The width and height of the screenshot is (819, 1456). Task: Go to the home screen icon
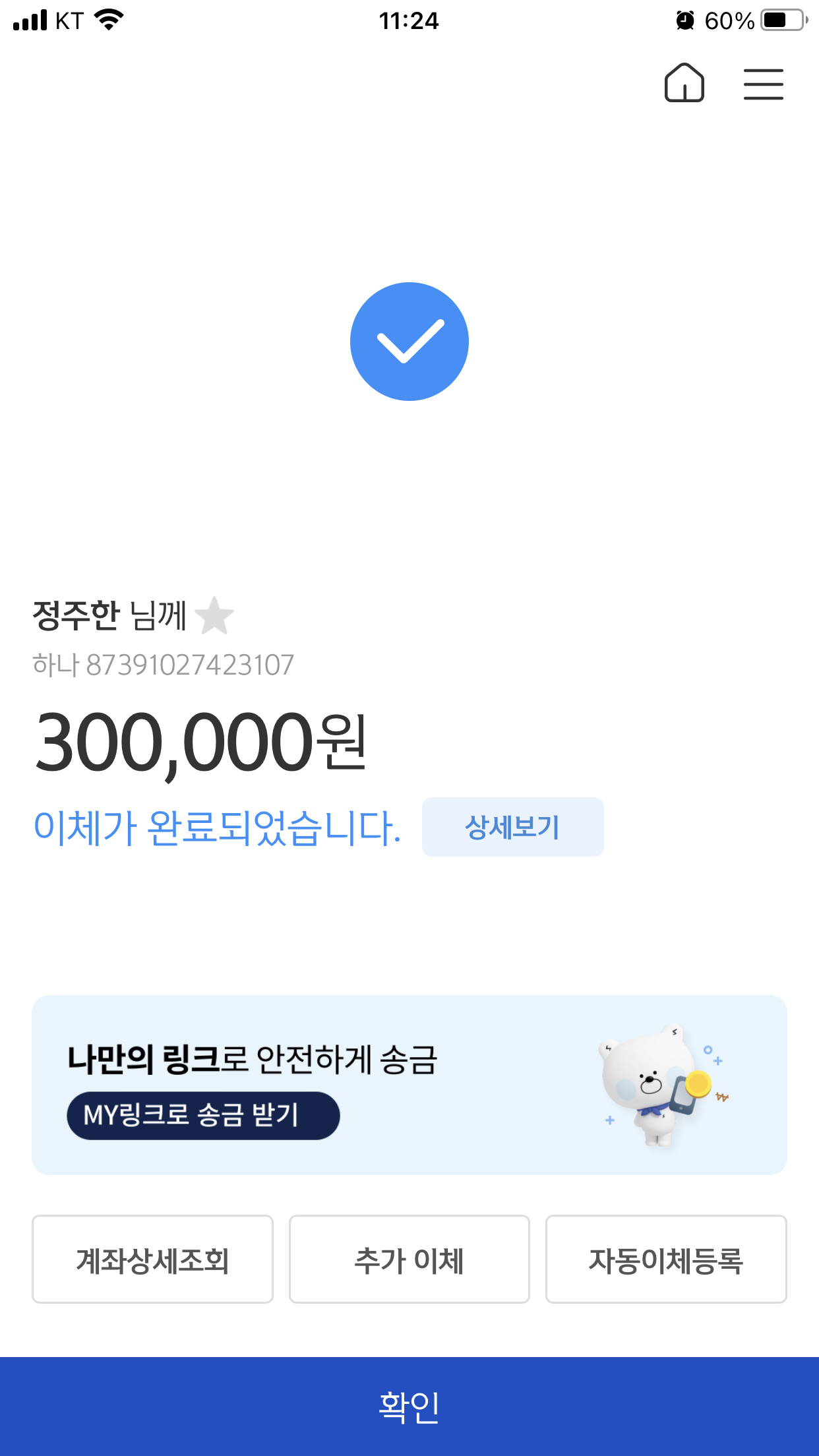(x=684, y=83)
